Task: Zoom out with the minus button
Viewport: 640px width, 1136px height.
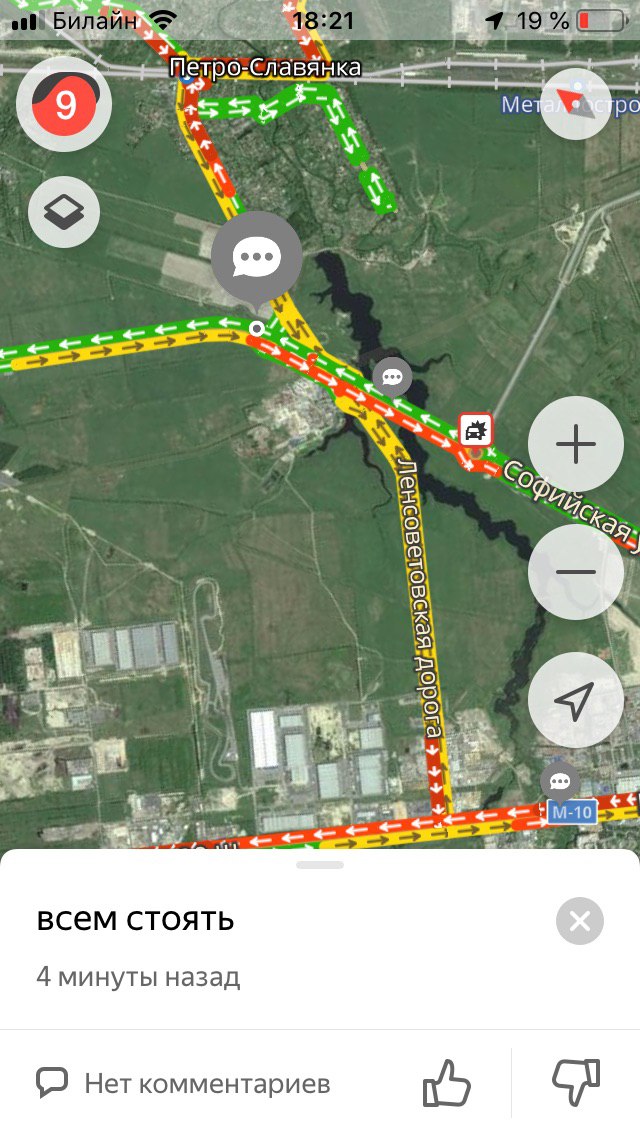Action: point(575,572)
